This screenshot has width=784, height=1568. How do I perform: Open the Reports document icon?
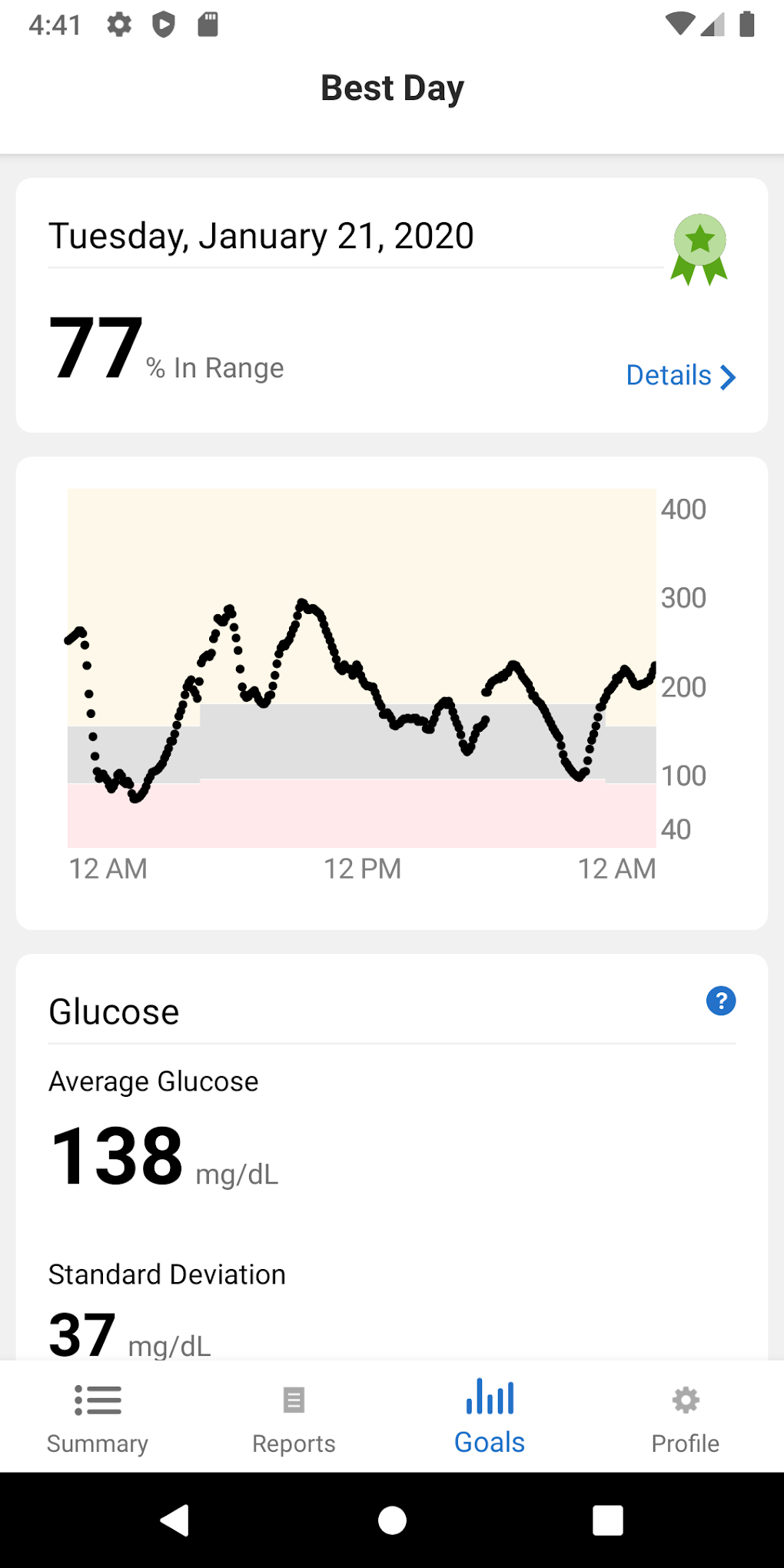click(x=294, y=1400)
